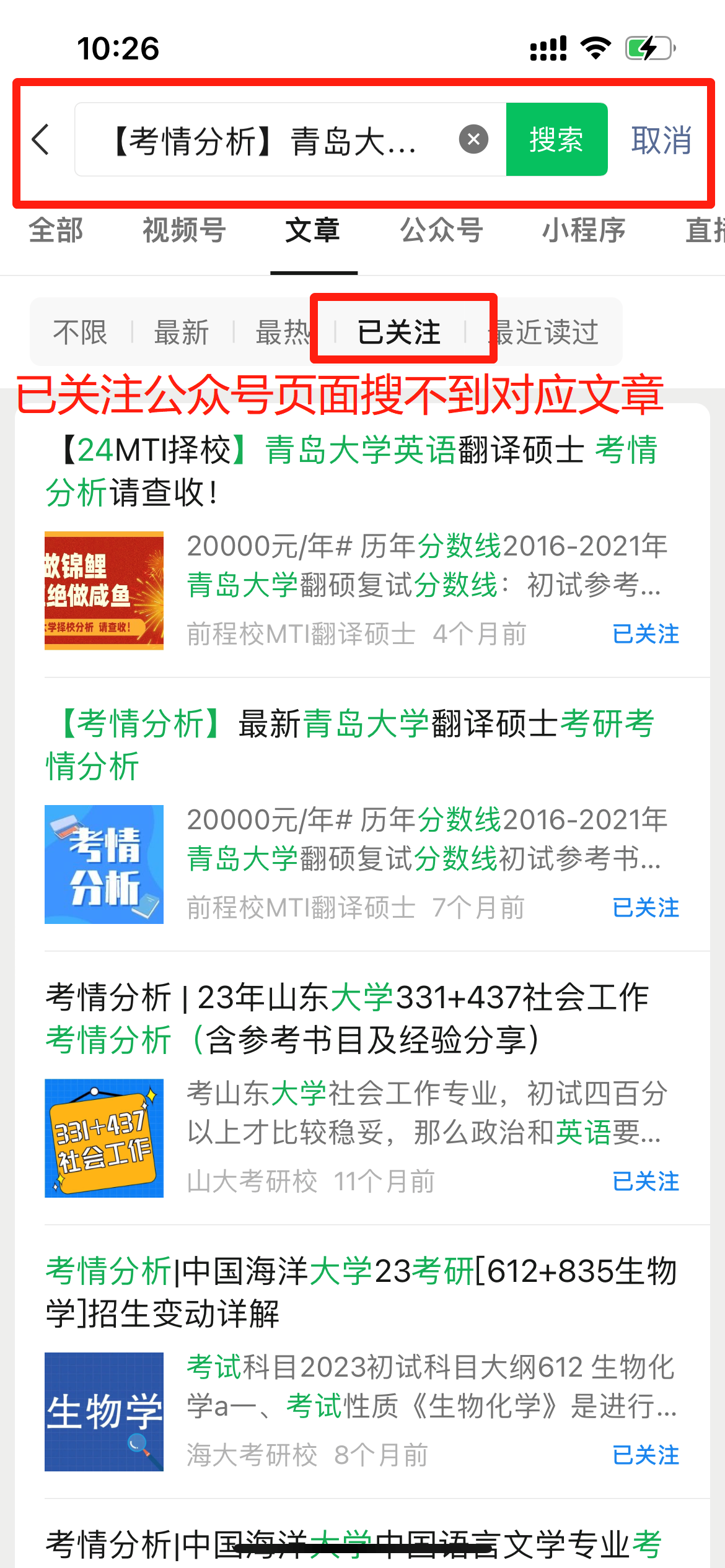725x1568 pixels.
Task: Cancel the search with 取消
Action: (661, 140)
